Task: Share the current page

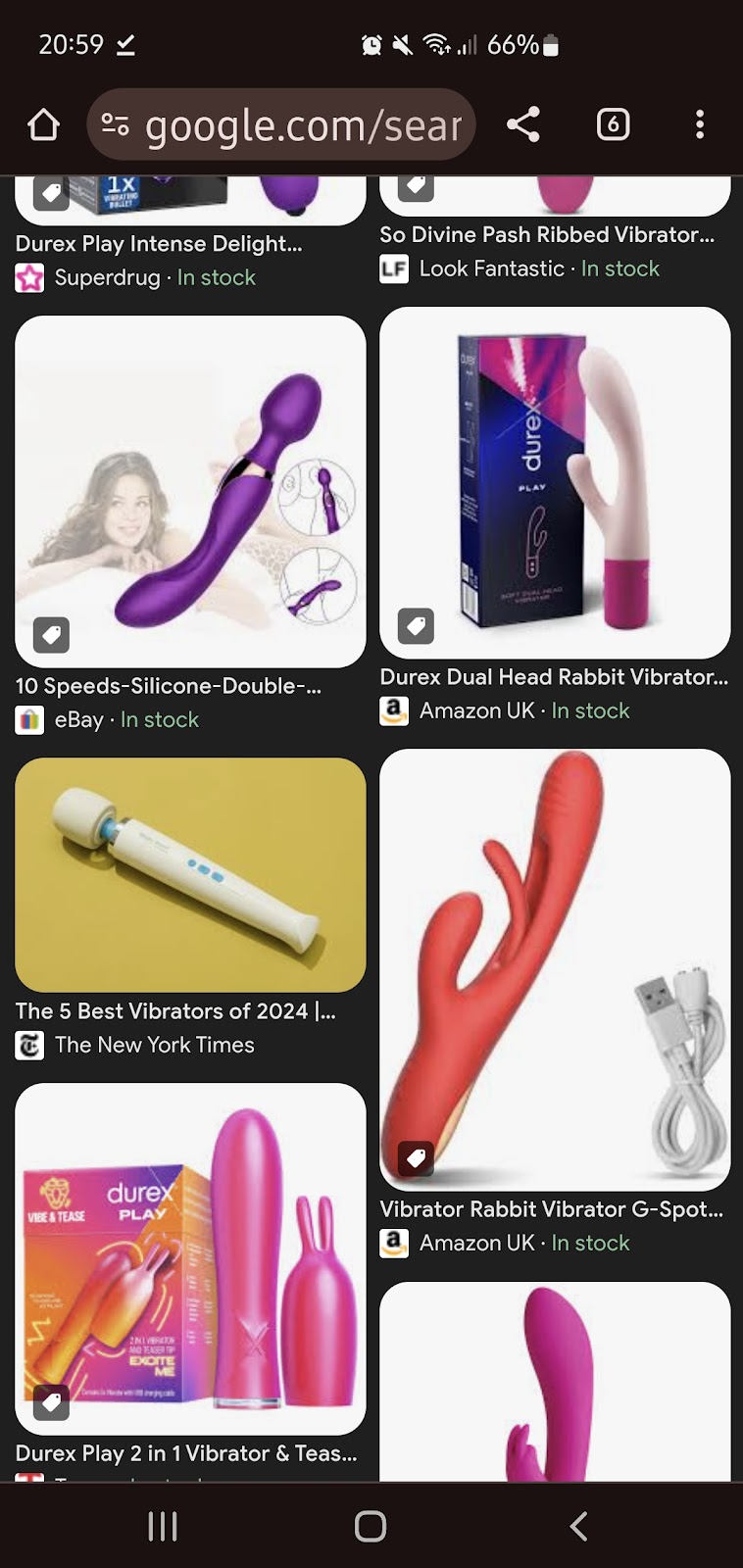Action: [522, 124]
